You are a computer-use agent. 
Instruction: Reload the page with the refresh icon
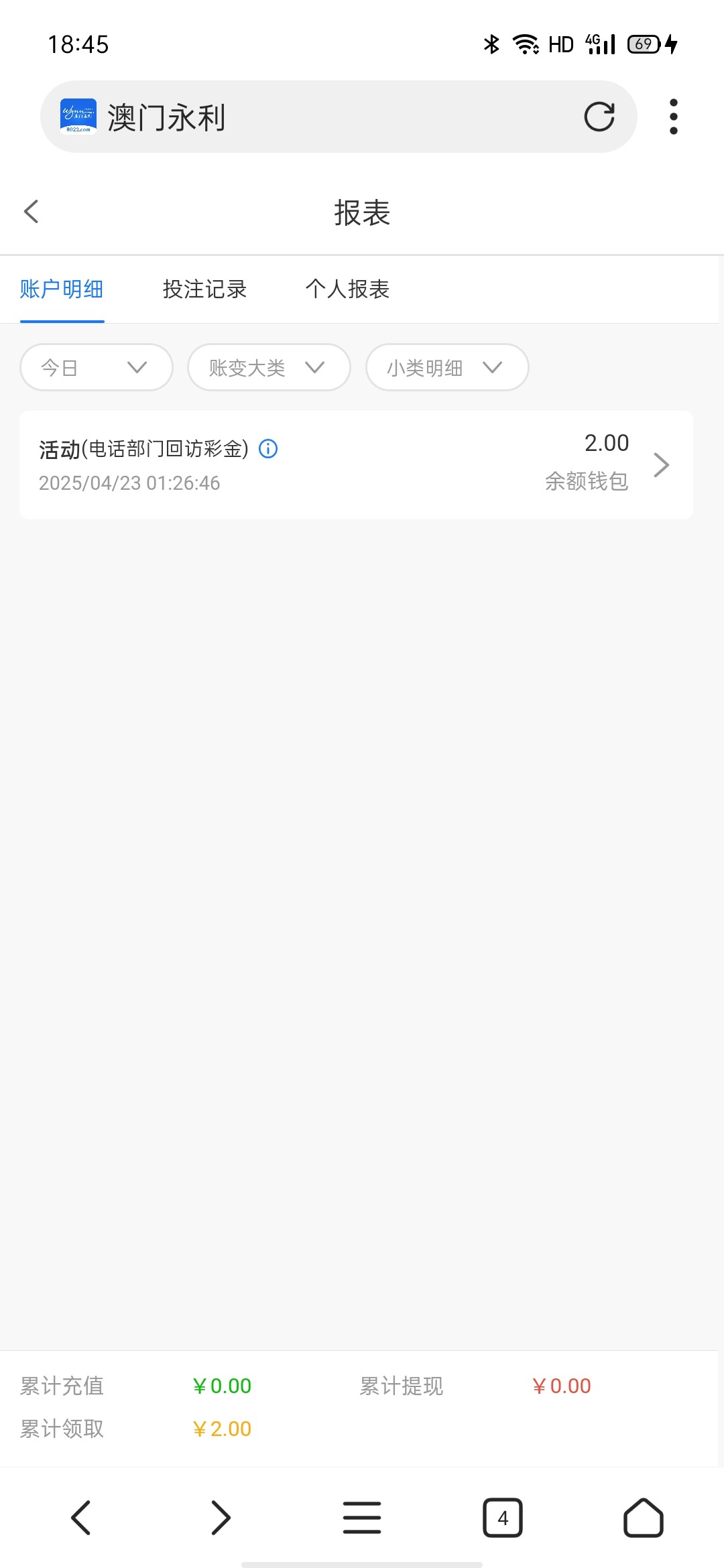point(599,117)
